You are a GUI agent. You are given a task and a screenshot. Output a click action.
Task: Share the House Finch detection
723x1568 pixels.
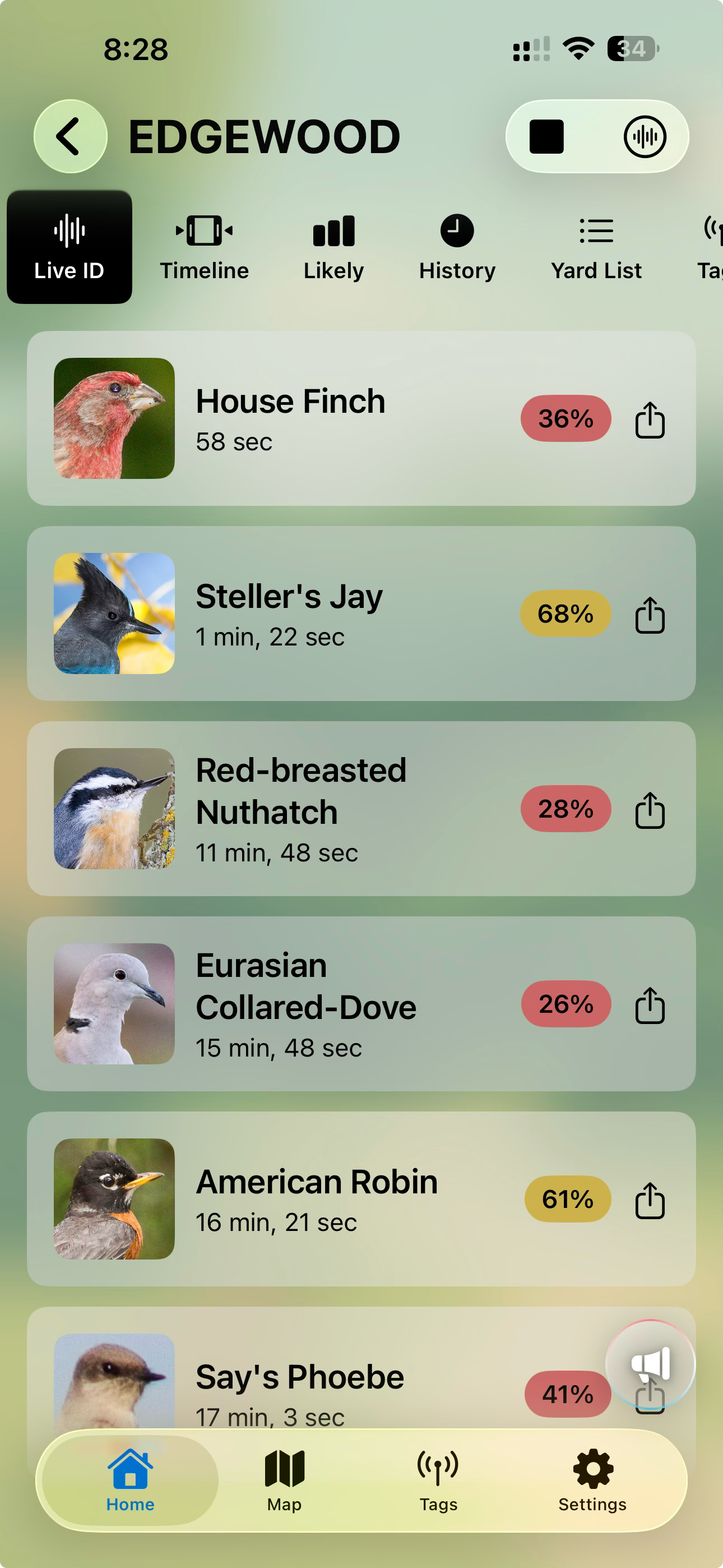(650, 419)
